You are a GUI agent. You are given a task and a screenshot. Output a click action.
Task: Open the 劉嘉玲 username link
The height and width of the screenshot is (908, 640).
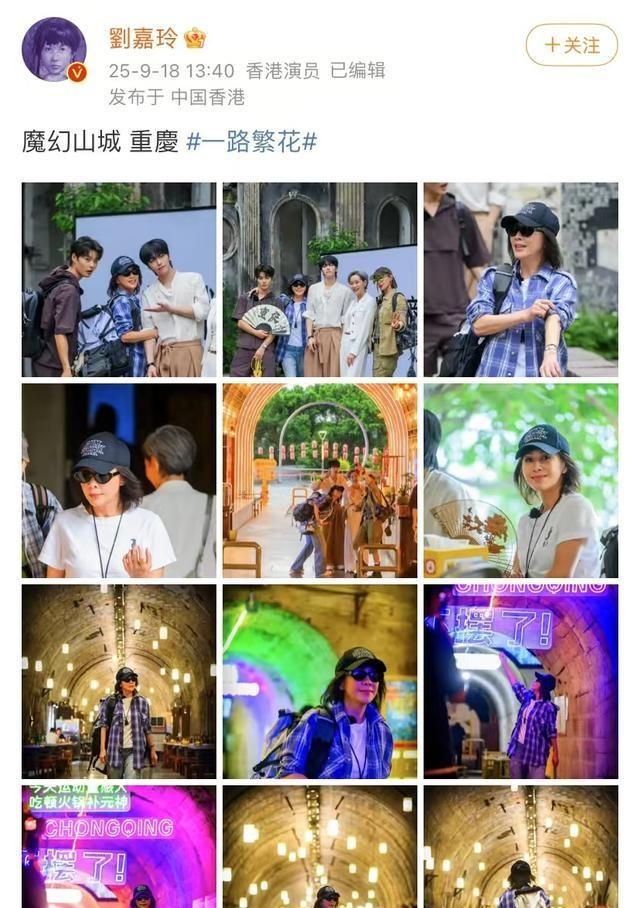144,38
